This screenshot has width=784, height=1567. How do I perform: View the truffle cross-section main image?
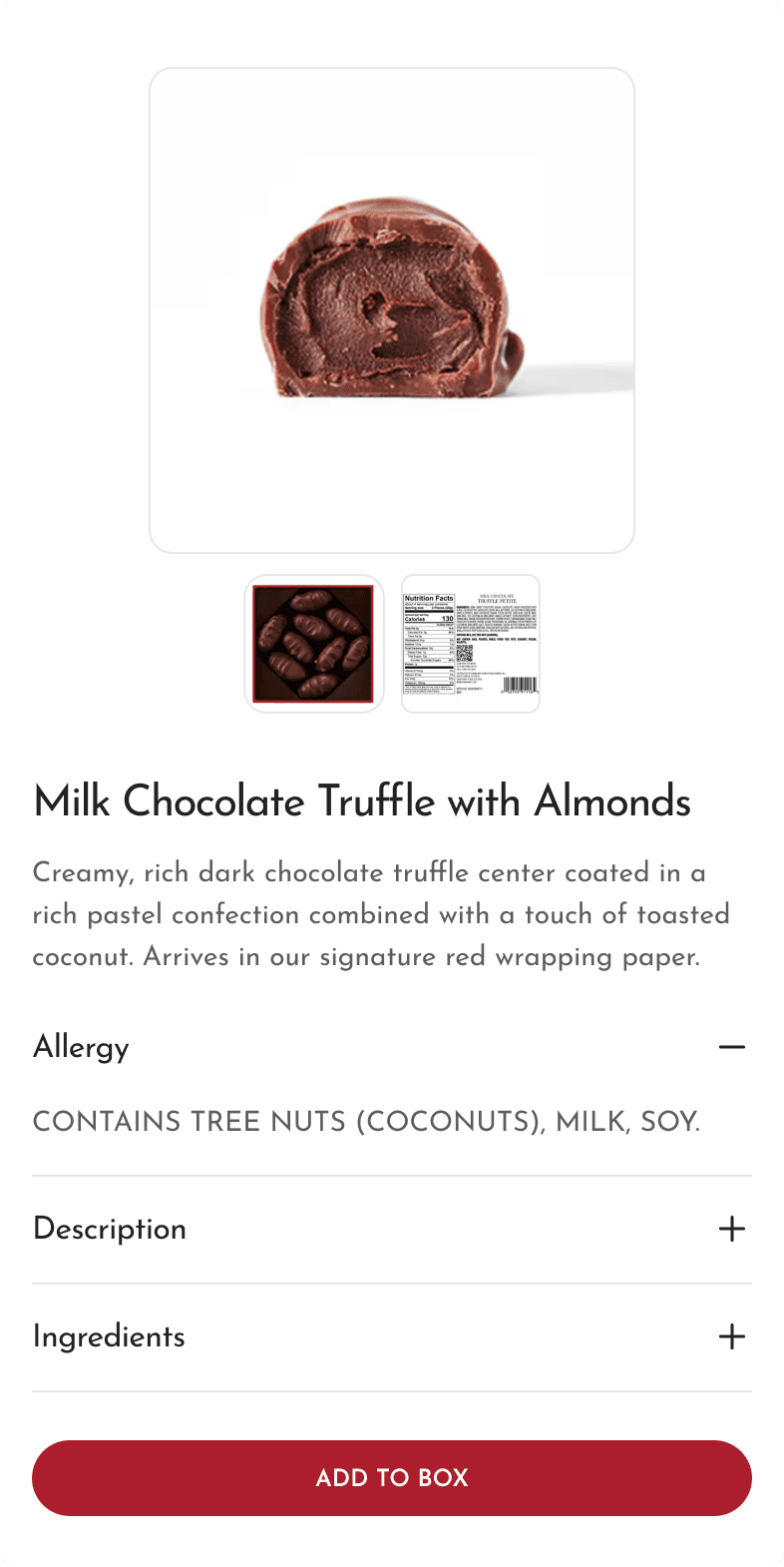click(392, 309)
